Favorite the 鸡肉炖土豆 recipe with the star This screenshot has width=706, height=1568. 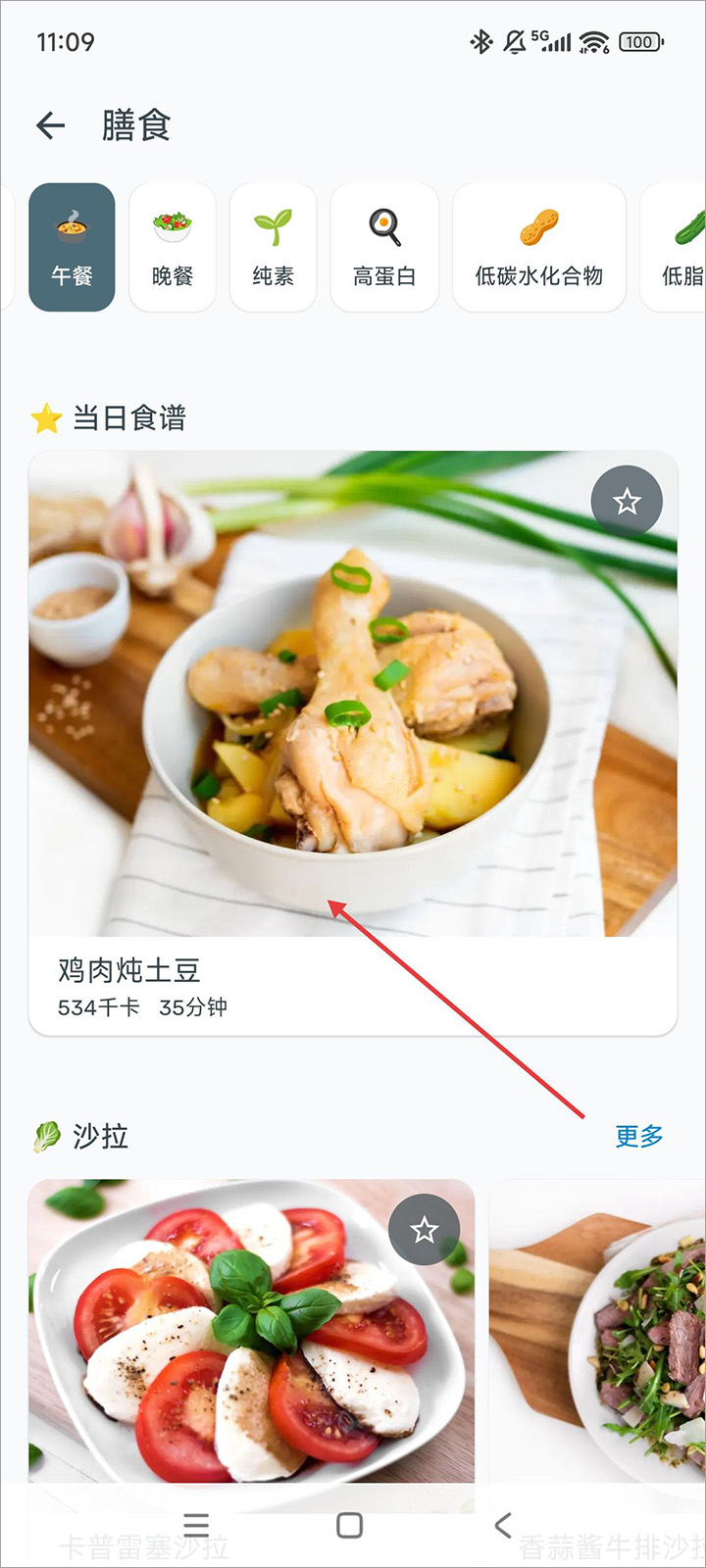click(x=627, y=503)
